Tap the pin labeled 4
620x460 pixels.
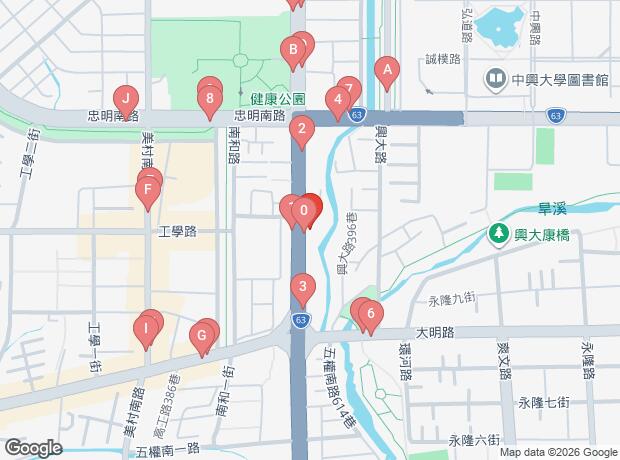[x=338, y=99]
